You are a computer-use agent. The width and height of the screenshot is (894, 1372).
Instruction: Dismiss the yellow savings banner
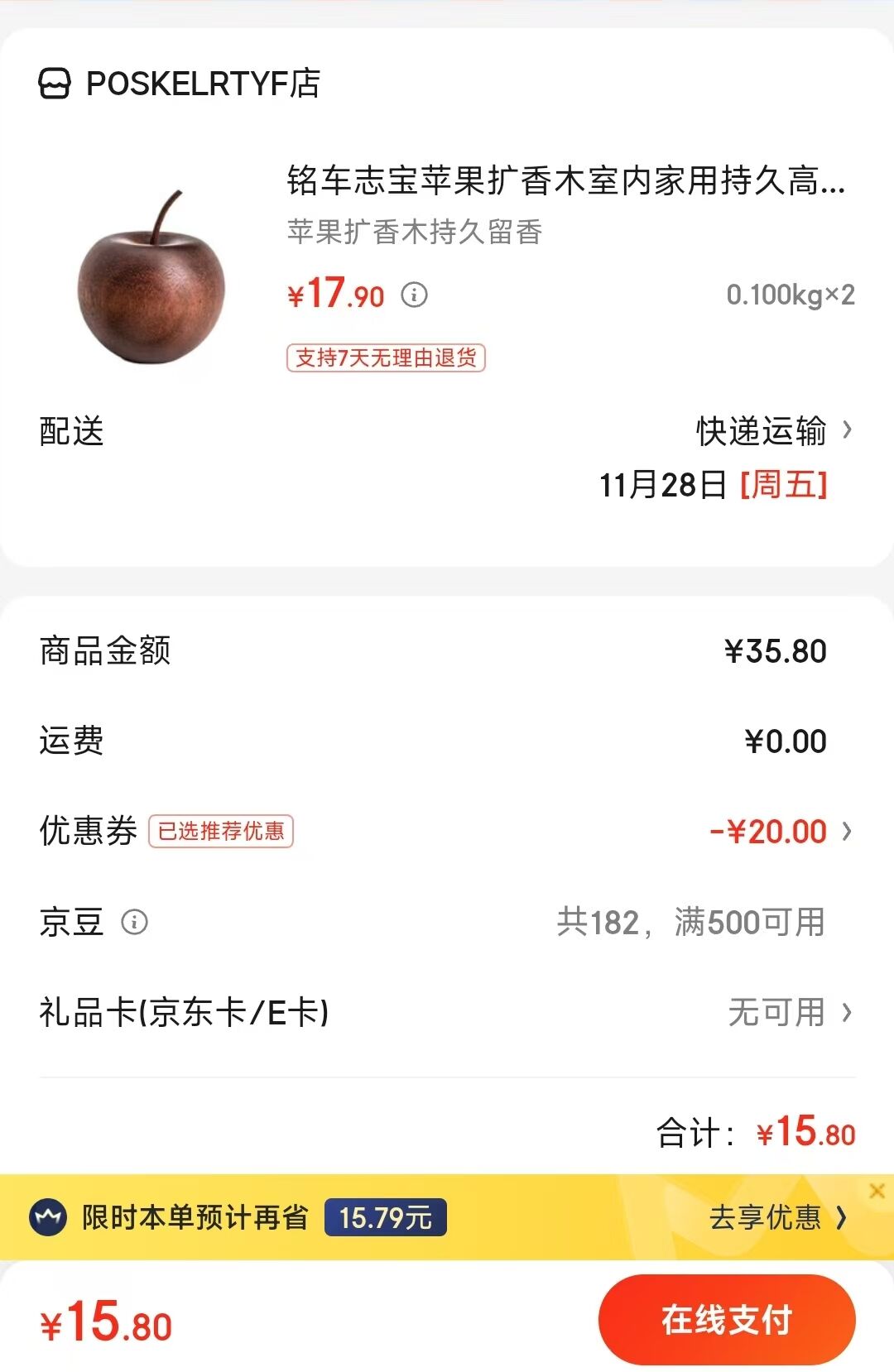coord(877,1191)
